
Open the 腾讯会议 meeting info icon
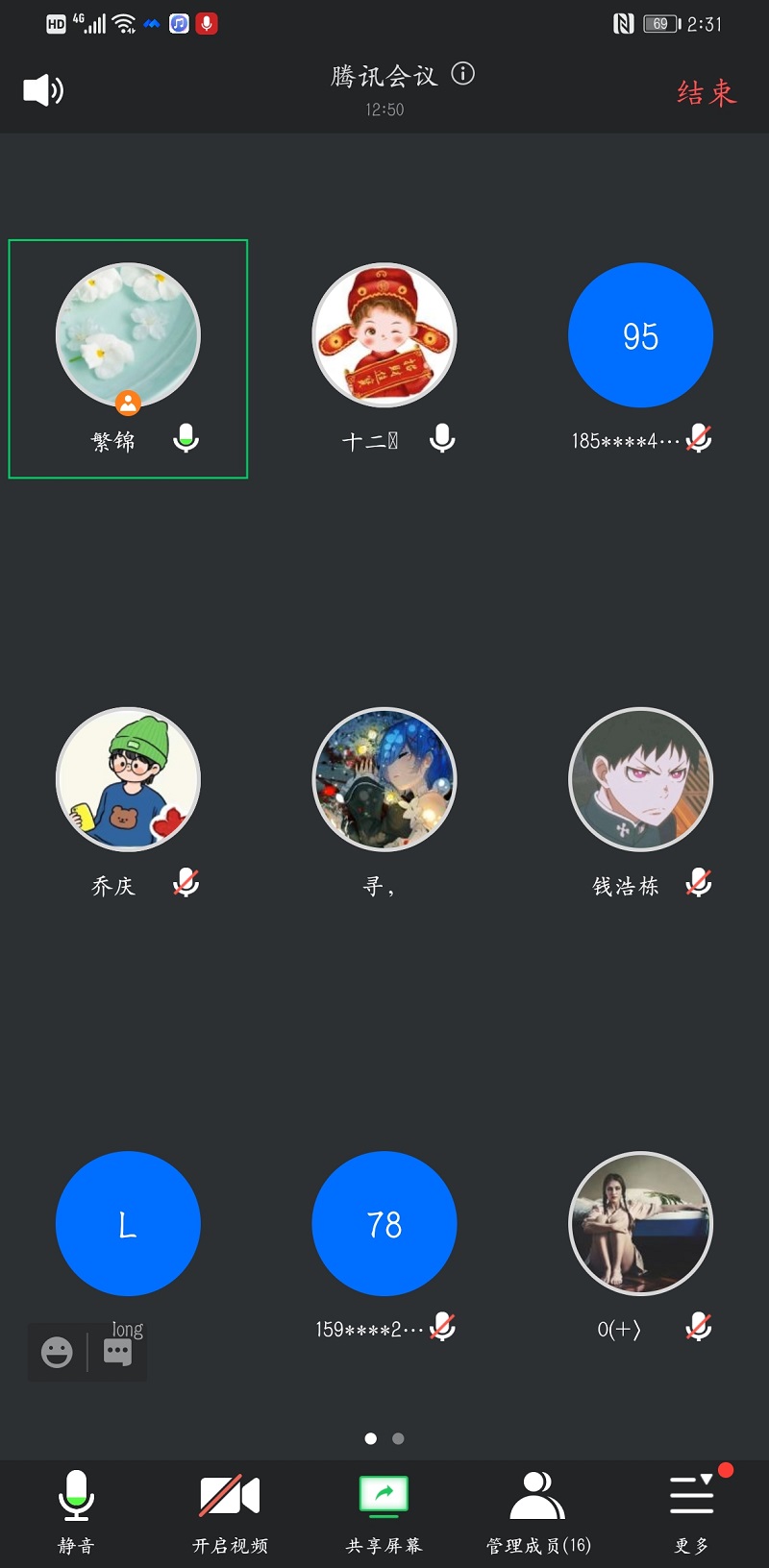[463, 74]
